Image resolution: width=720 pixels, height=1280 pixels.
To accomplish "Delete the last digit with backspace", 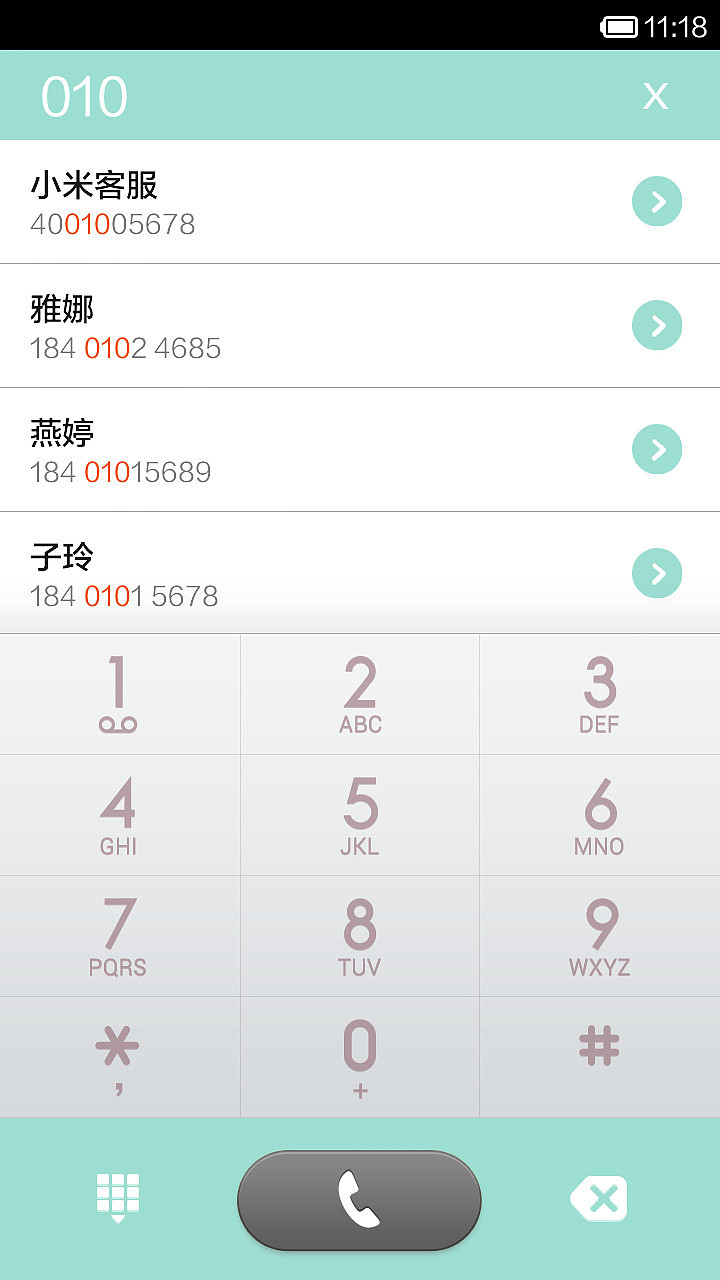I will pos(599,1198).
